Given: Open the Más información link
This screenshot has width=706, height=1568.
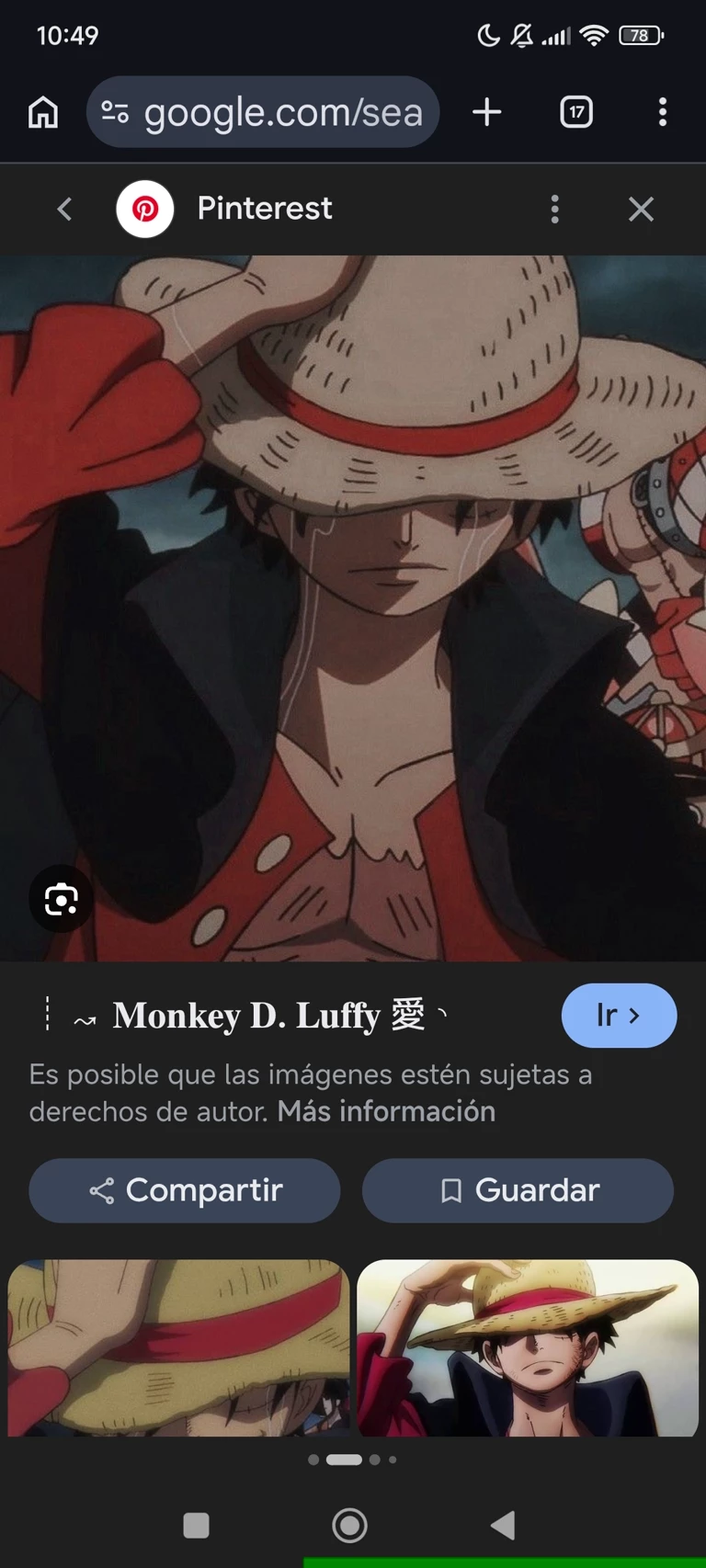Looking at the screenshot, I should coord(386,1111).
